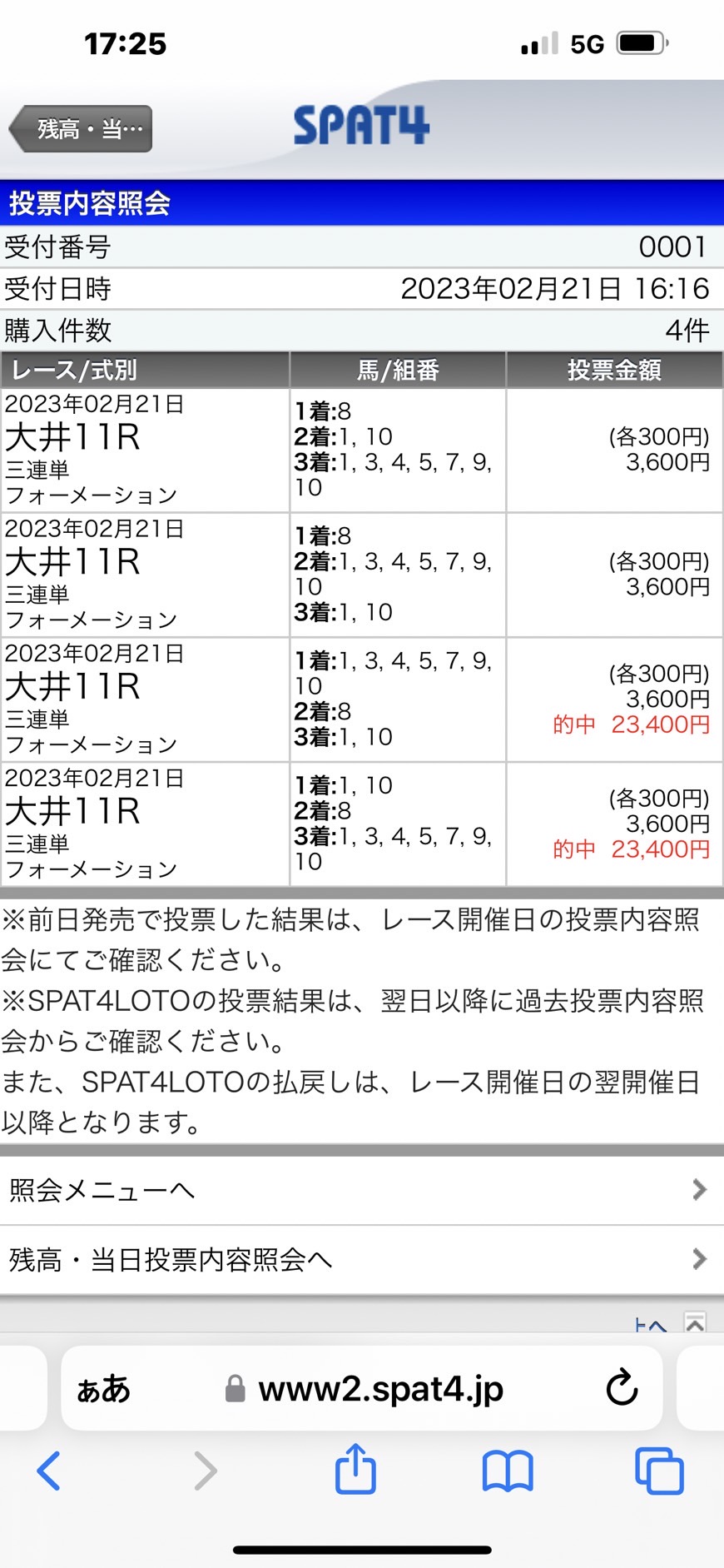
Task: Open the ああ reader options
Action: (x=104, y=1389)
